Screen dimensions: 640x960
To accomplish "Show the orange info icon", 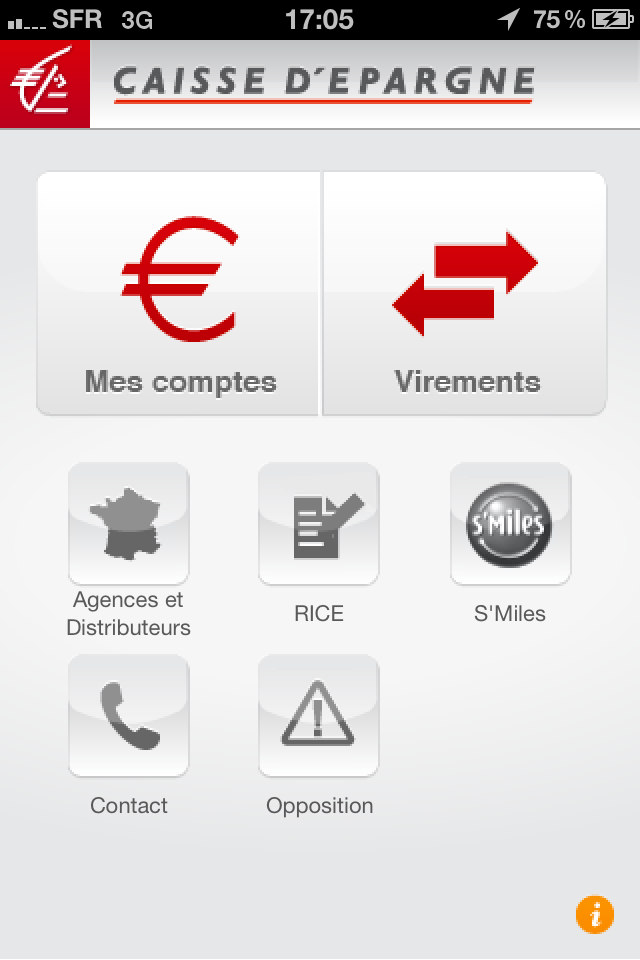I will 594,914.
